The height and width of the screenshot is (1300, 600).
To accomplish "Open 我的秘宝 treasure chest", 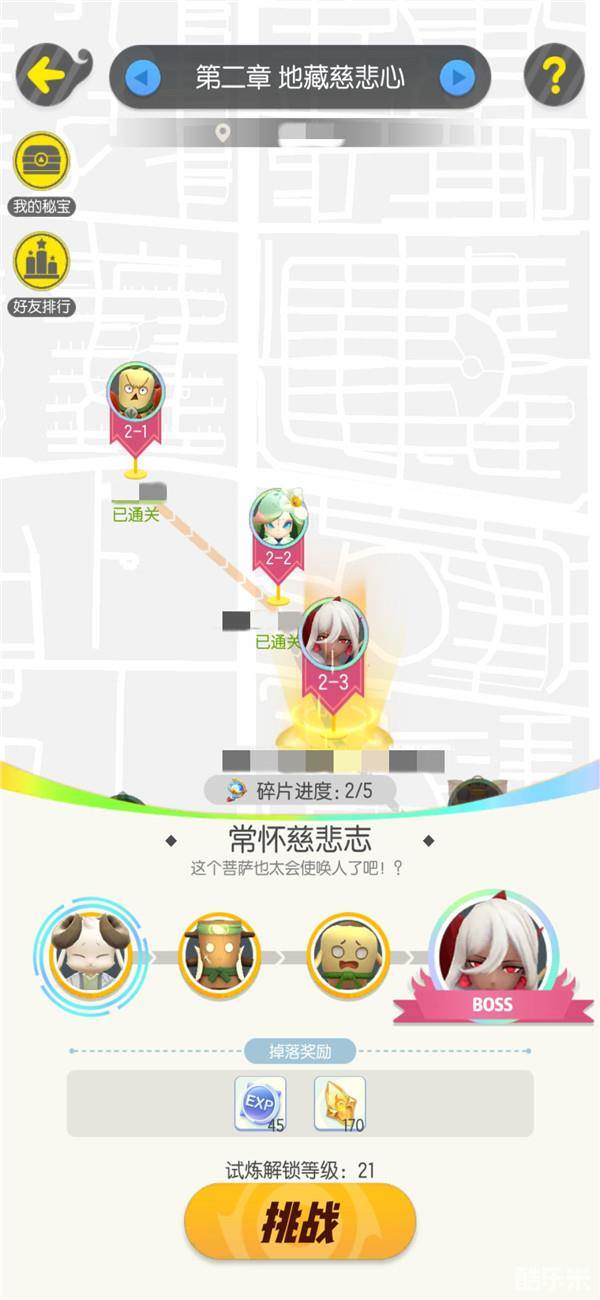I will (x=41, y=164).
